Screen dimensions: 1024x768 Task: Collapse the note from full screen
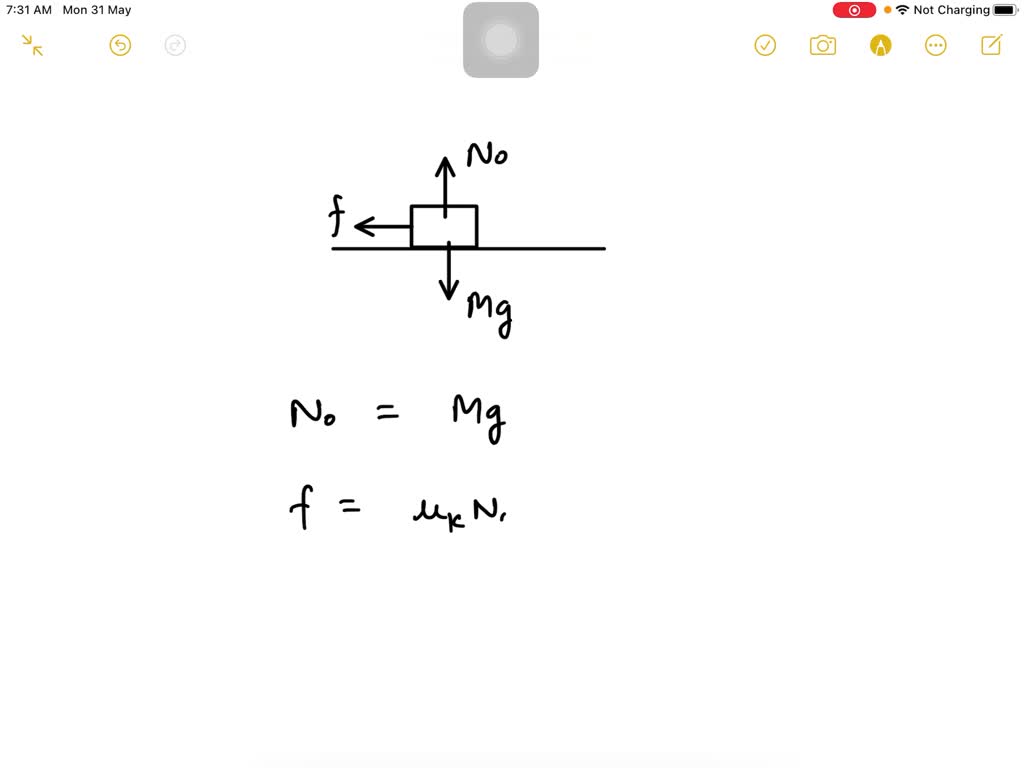tap(33, 45)
